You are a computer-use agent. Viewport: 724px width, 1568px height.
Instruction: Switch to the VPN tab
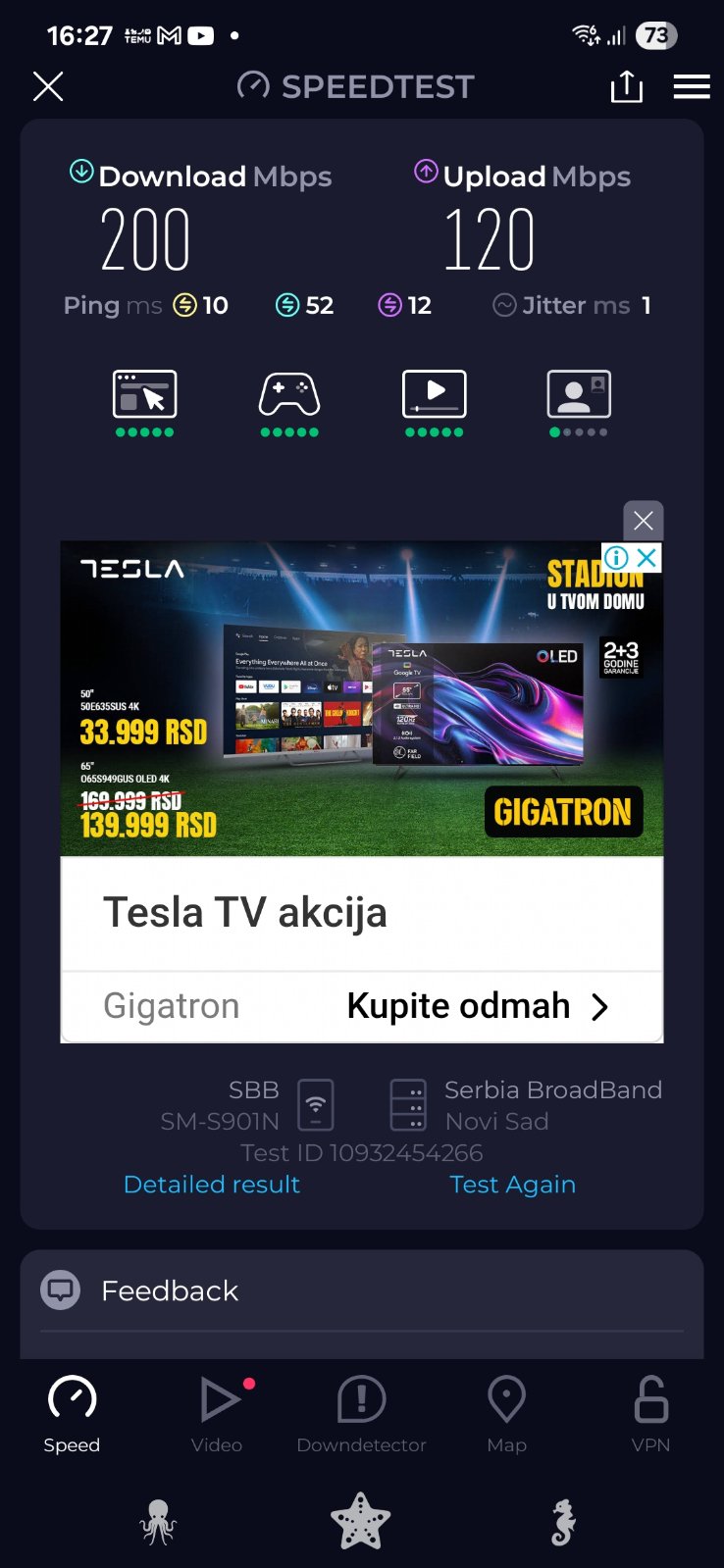[650, 1414]
